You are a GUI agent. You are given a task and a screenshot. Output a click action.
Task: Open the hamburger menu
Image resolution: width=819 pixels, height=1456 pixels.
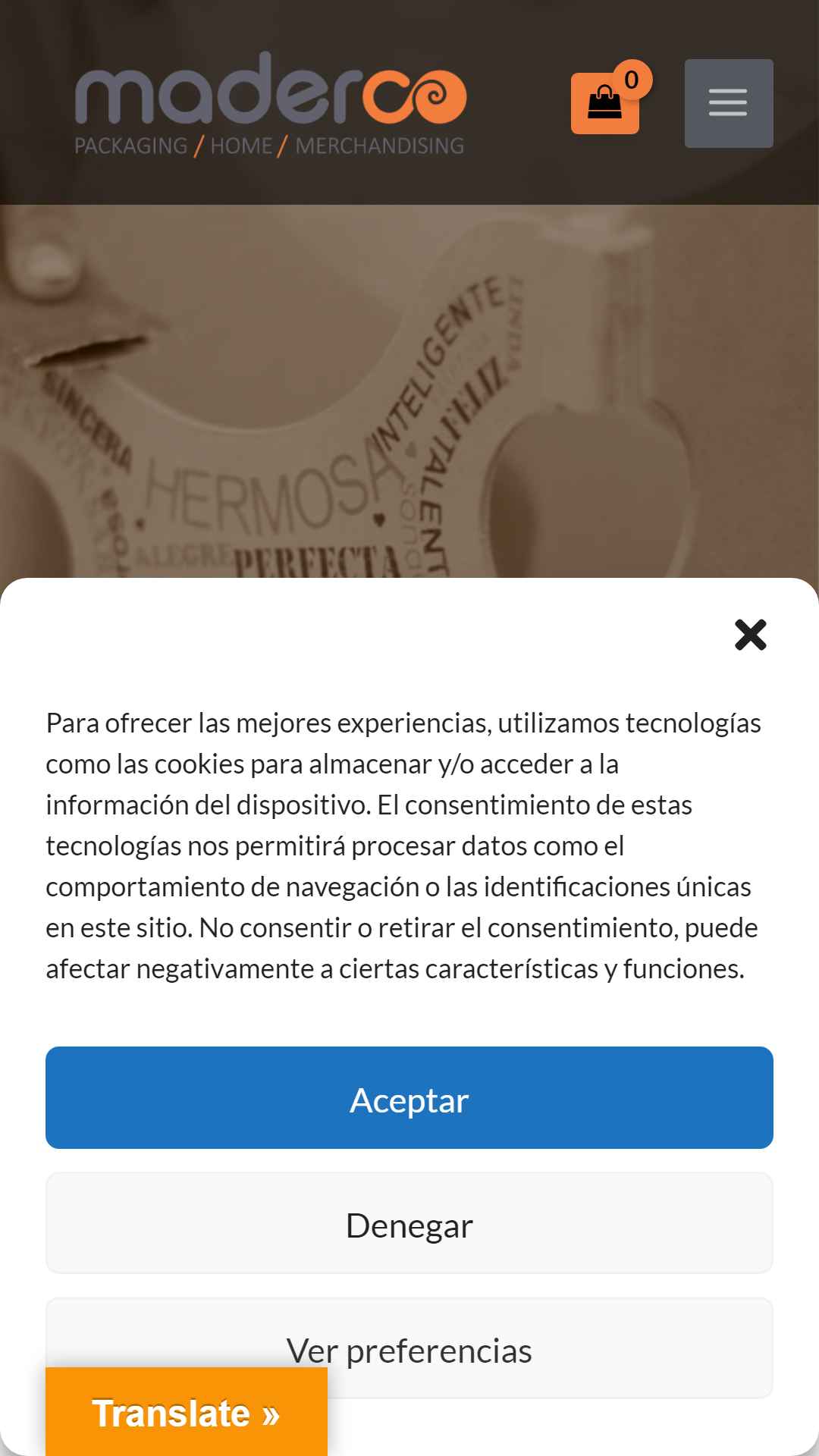coord(729,103)
